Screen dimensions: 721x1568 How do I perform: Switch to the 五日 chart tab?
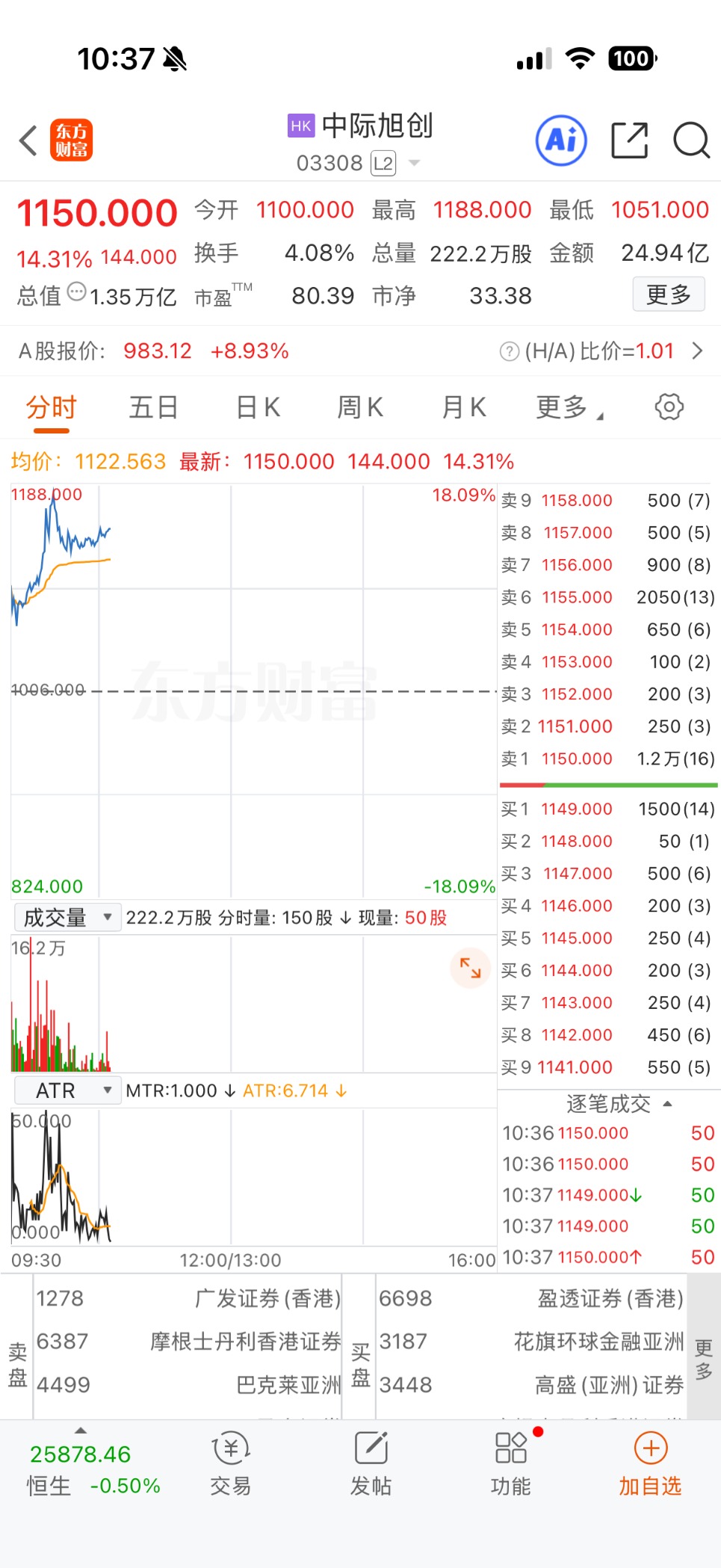tap(154, 408)
